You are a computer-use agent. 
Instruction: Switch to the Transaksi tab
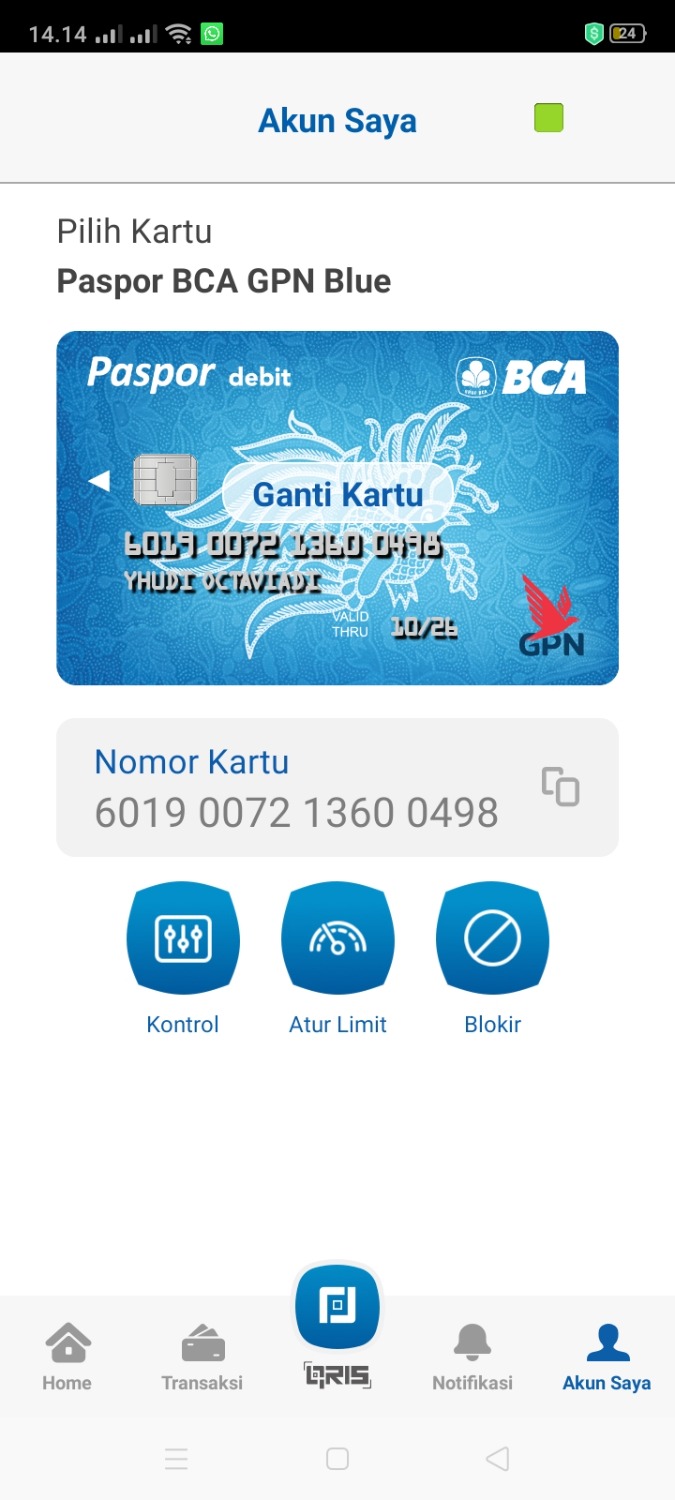(202, 1356)
